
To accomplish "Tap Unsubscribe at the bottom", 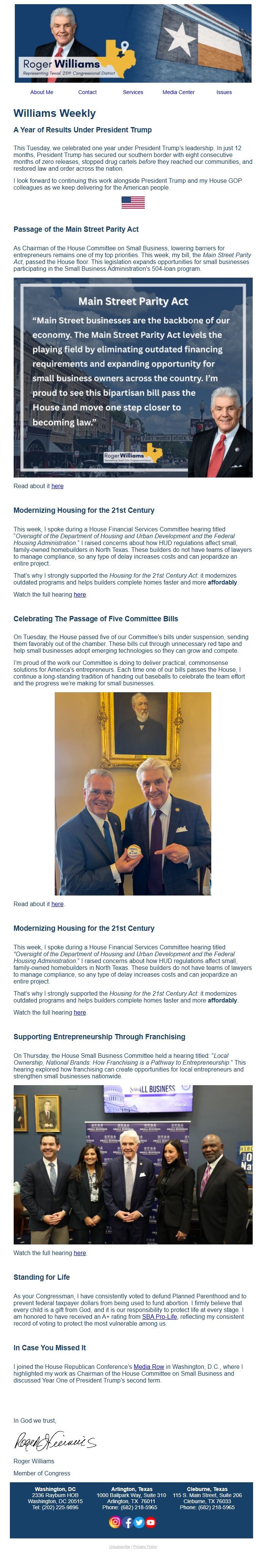I will click(x=120, y=1547).
